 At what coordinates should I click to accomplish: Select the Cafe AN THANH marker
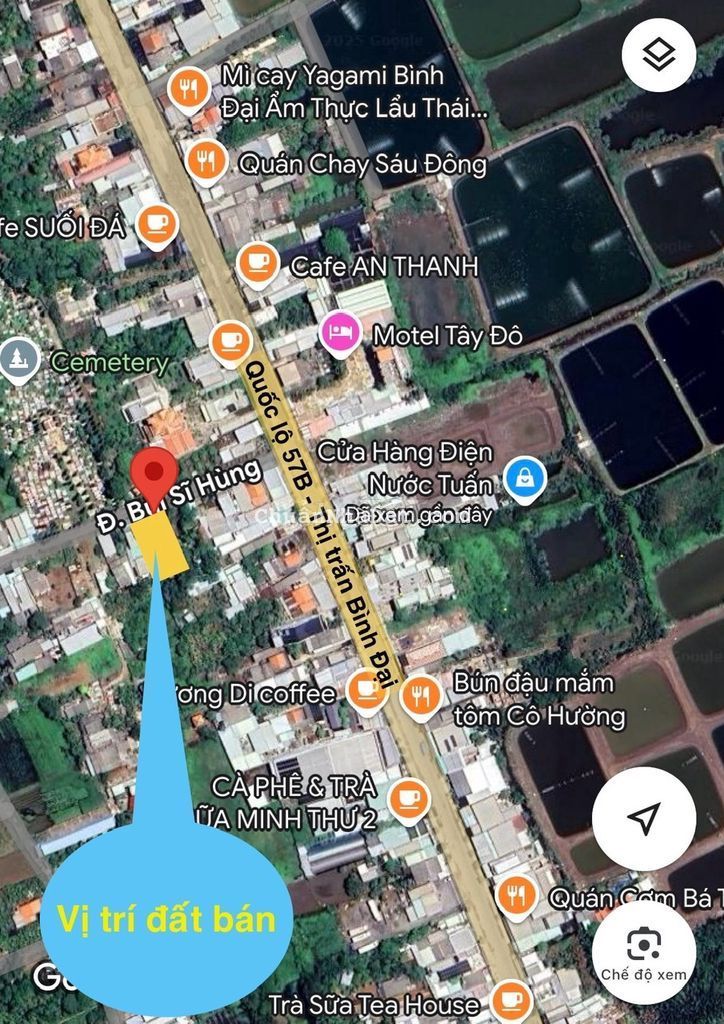coord(258,263)
